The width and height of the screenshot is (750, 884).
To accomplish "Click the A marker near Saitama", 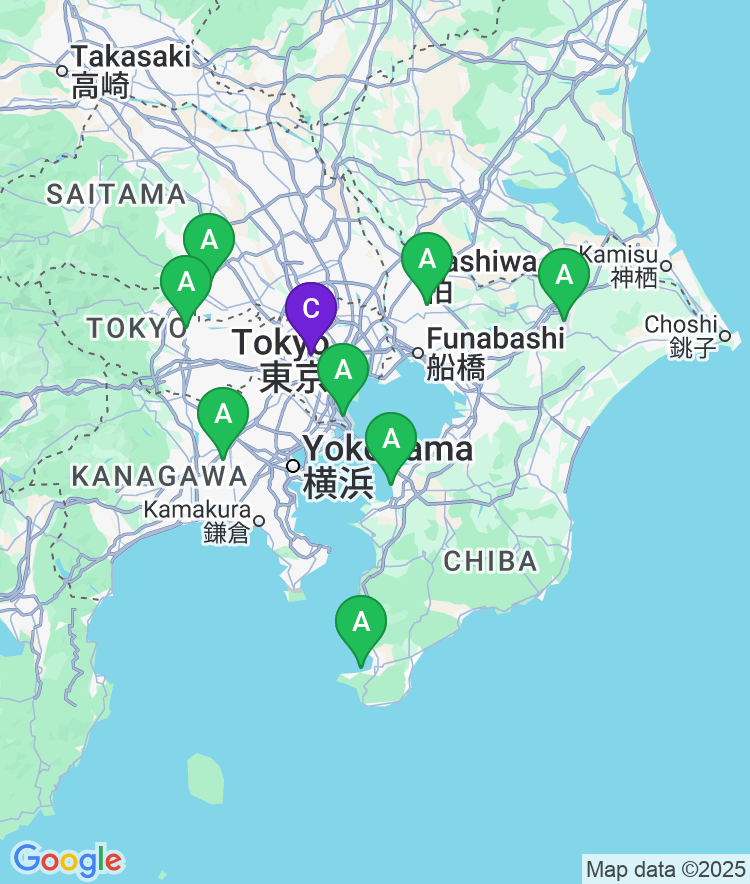I will (x=209, y=240).
